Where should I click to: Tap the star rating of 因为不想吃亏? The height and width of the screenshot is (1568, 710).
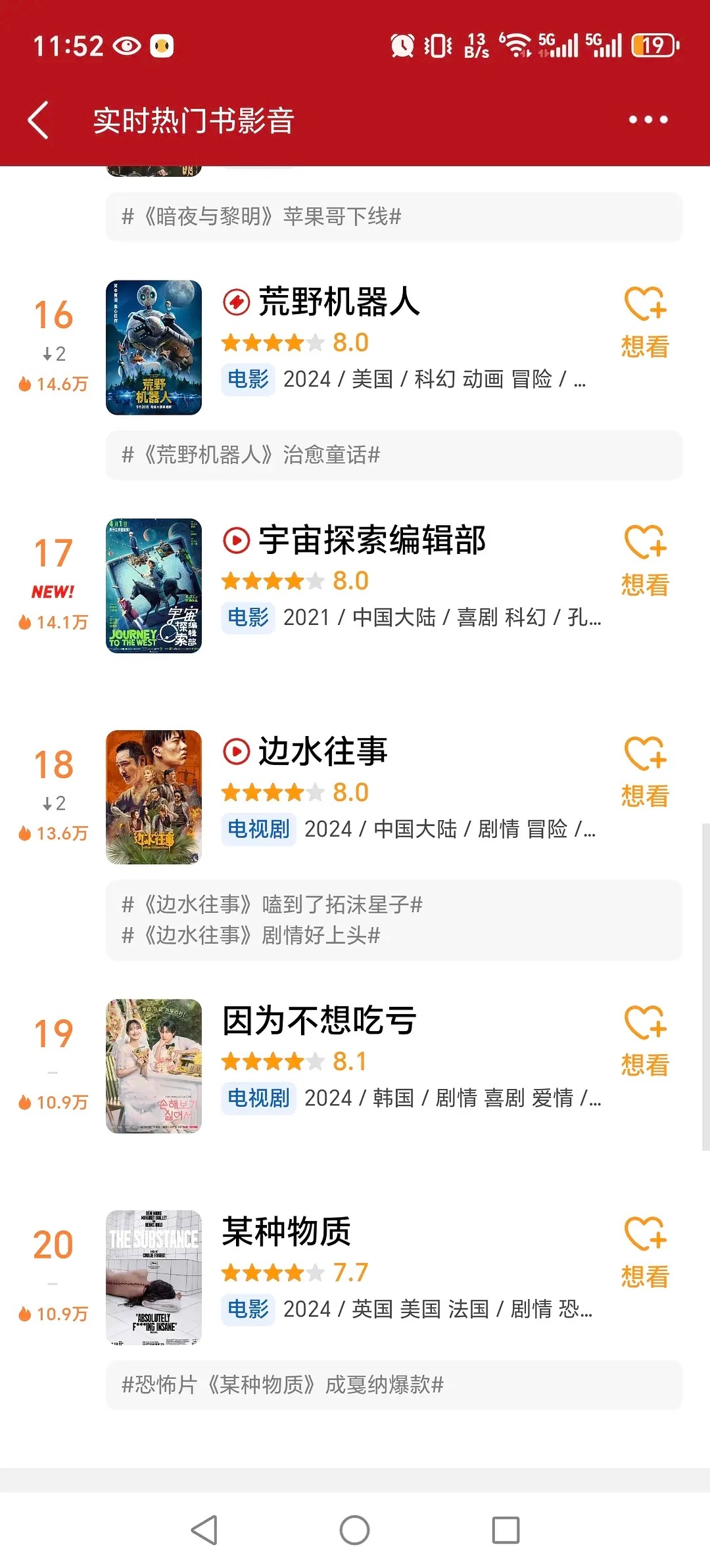coord(270,1061)
